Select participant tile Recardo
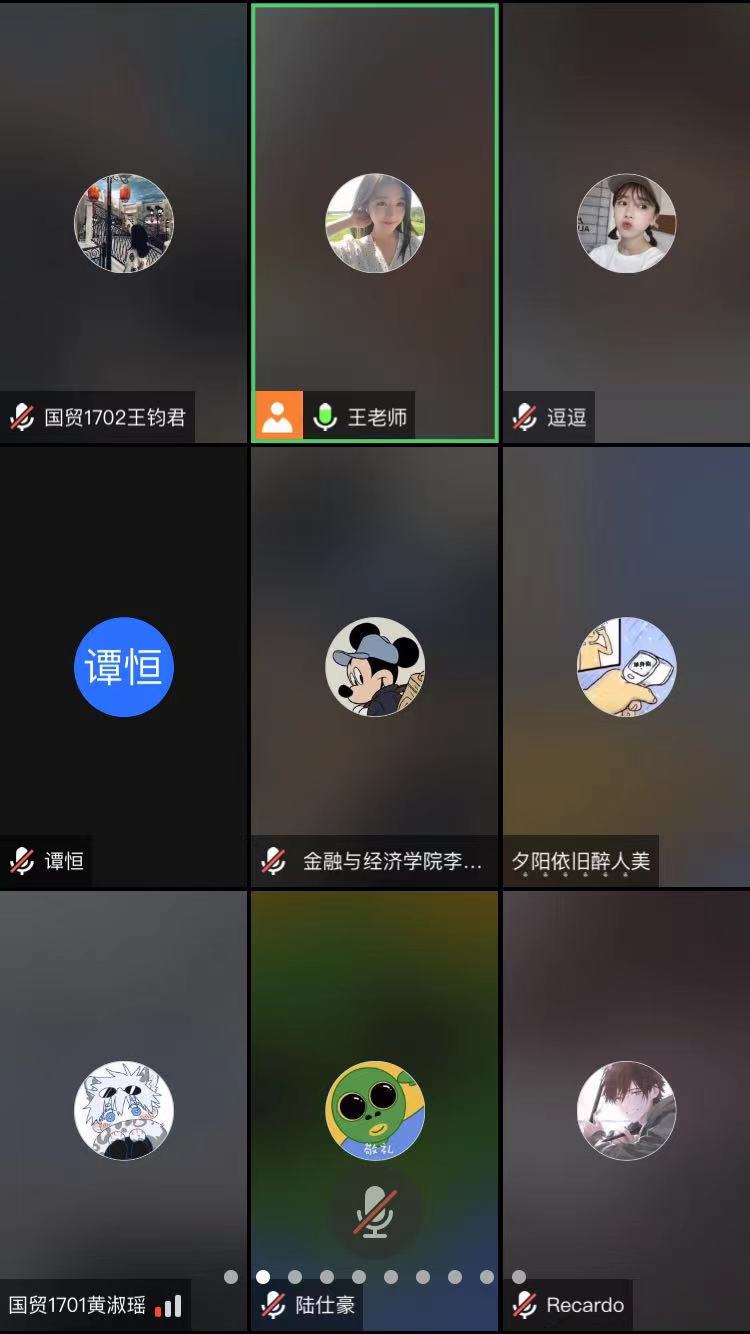Image resolution: width=750 pixels, height=1334 pixels. pos(626,1110)
